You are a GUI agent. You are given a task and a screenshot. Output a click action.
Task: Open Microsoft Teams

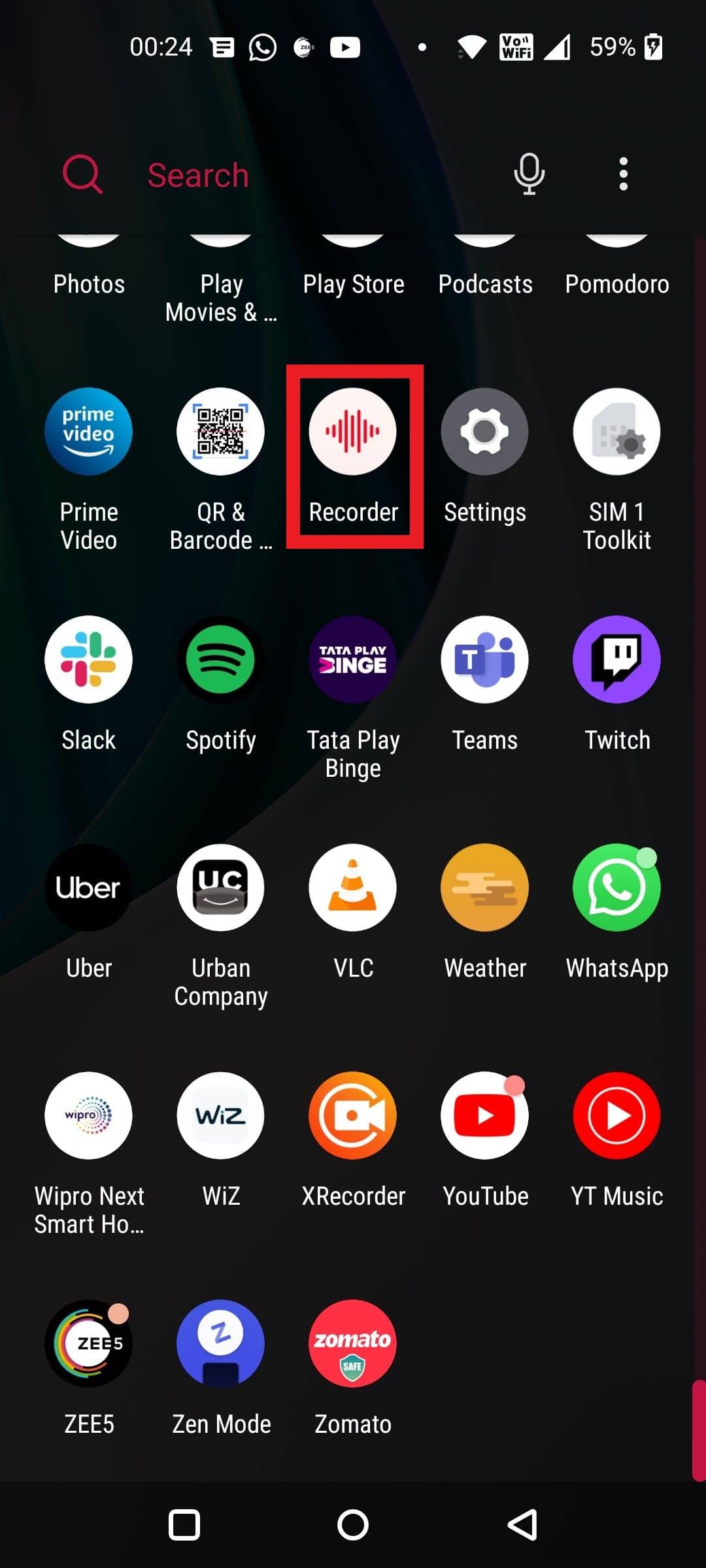point(484,660)
